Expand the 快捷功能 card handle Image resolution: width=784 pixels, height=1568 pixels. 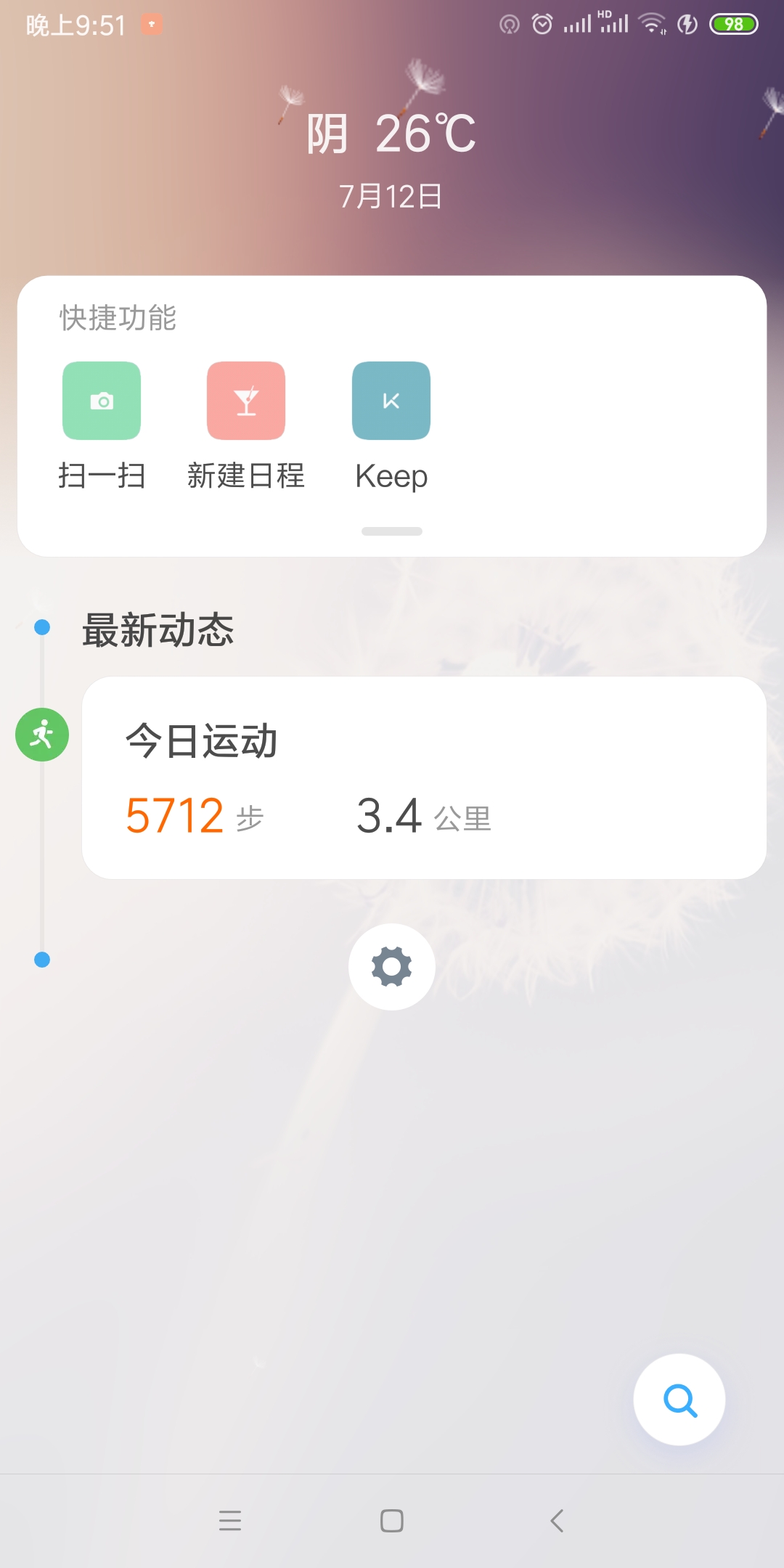392,531
